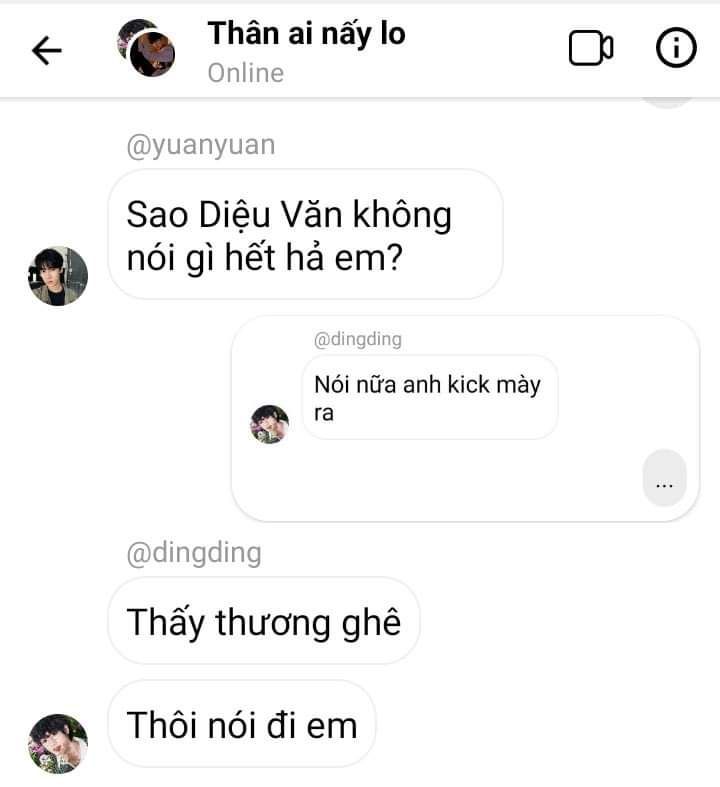Tap the group avatar in the header
The width and height of the screenshot is (720, 787).
(x=146, y=47)
